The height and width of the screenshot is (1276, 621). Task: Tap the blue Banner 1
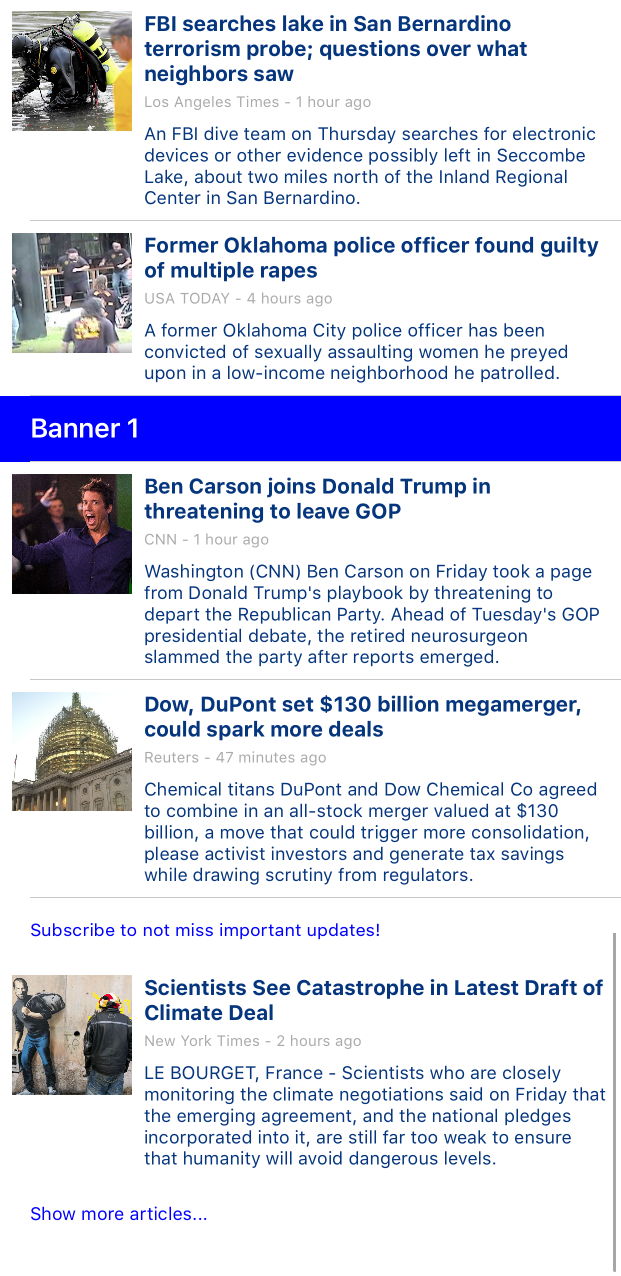[x=310, y=428]
